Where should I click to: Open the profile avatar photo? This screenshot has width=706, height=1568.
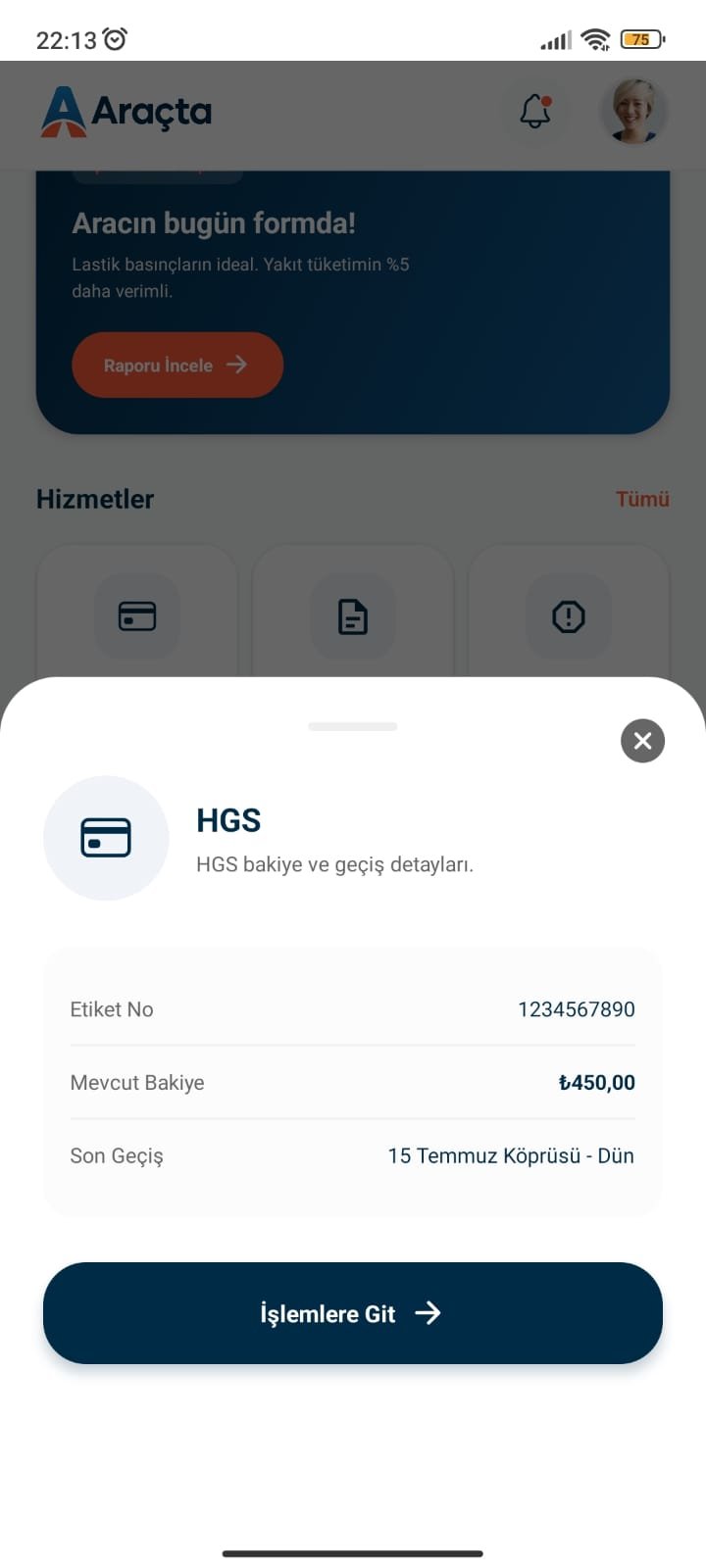coord(632,111)
